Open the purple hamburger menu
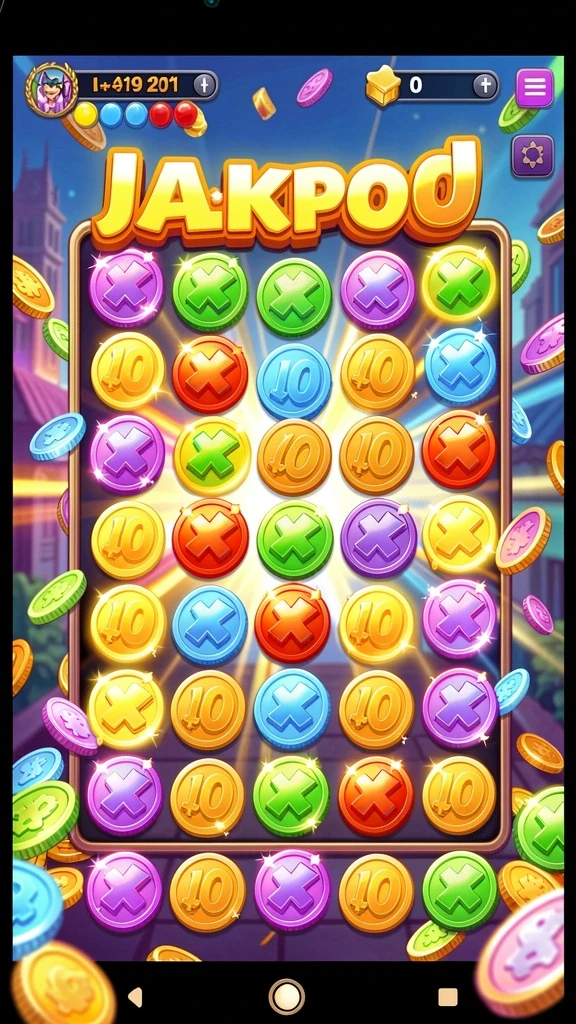 point(535,88)
